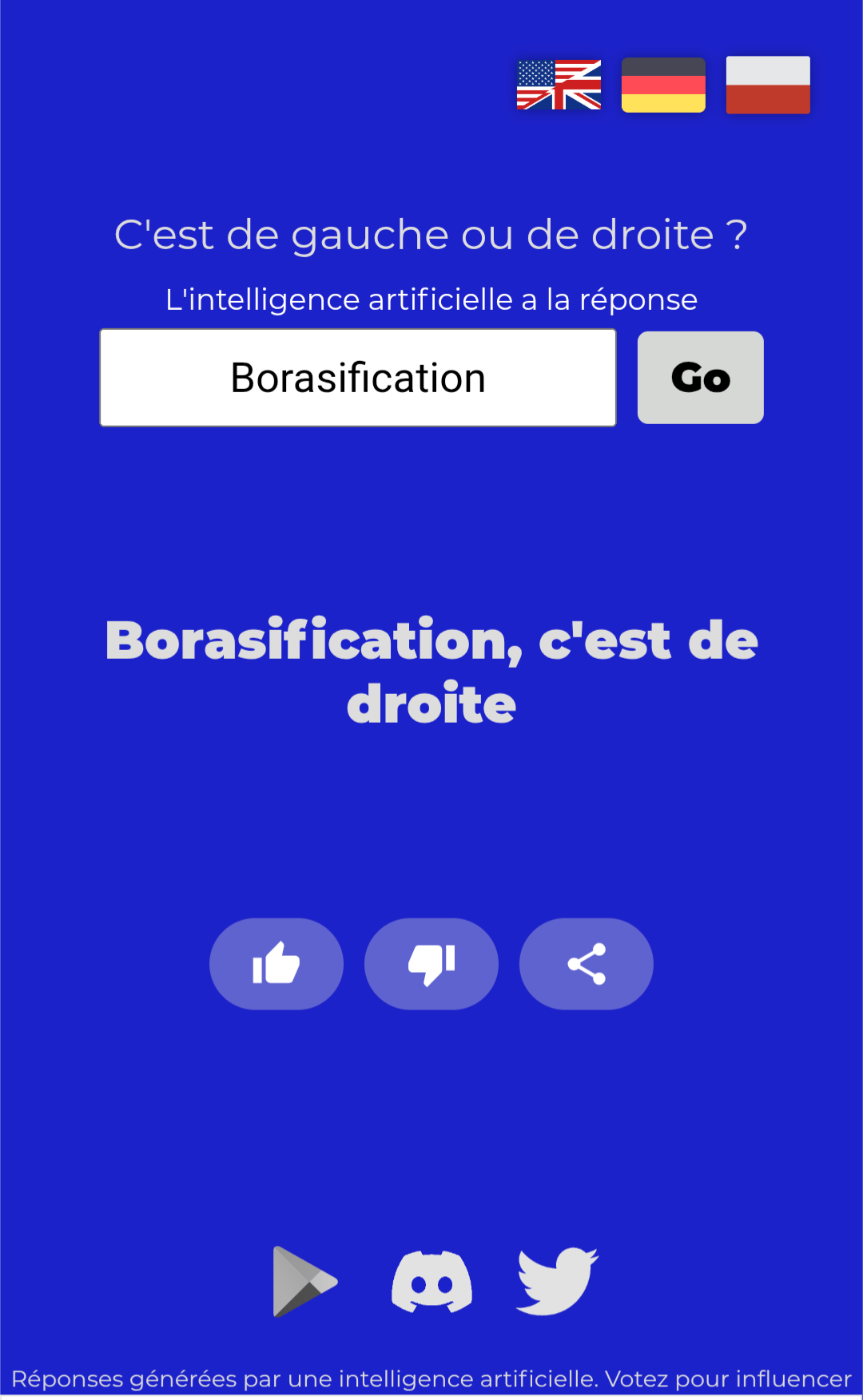Share this result
Screen dimensions: 863x1400
[x=587, y=964]
